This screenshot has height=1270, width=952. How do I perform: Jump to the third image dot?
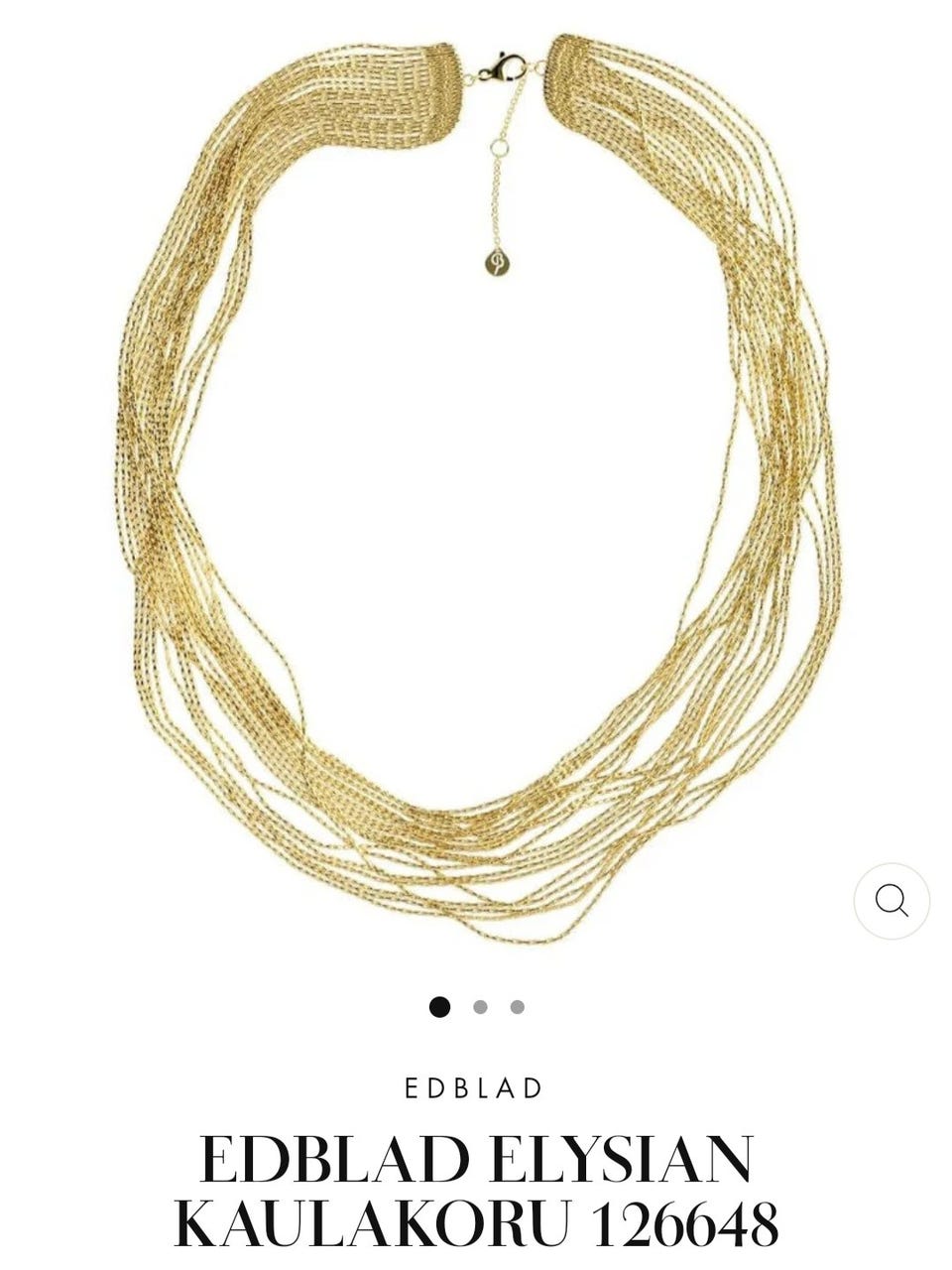point(517,1007)
